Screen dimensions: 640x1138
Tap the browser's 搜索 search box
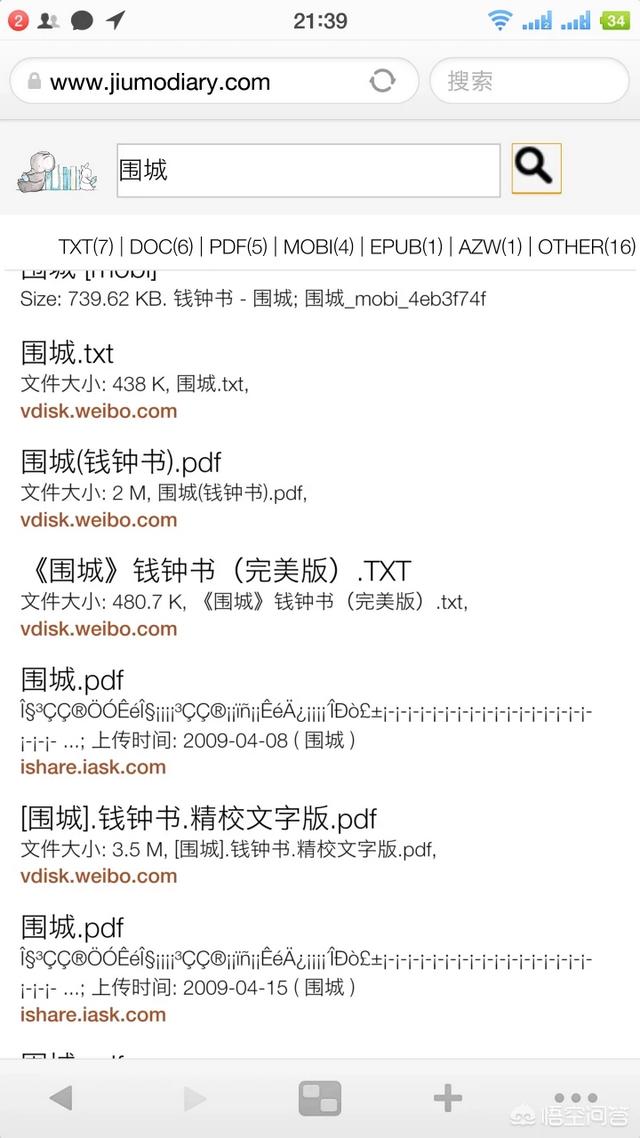click(x=528, y=81)
